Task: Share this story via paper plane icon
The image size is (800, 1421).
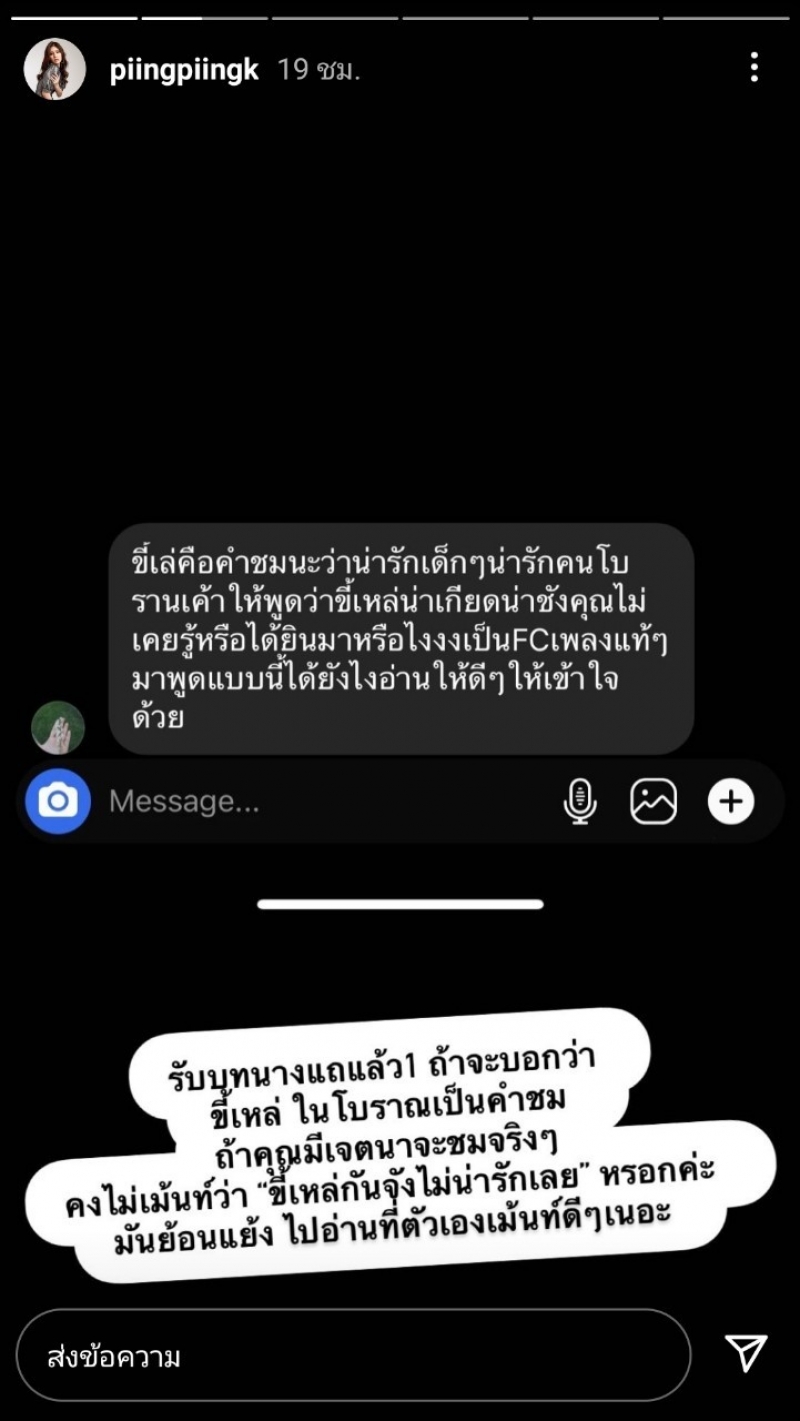Action: coord(746,1353)
